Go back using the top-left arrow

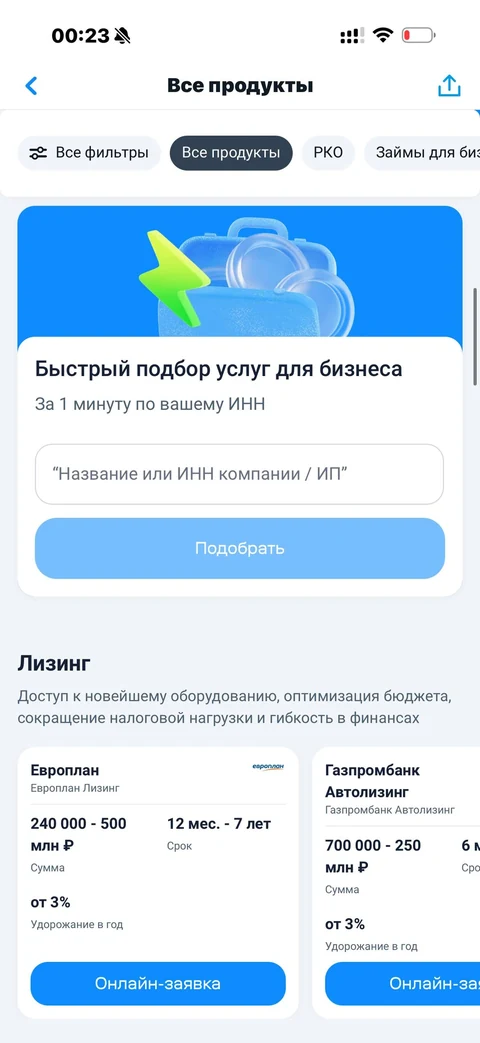coord(31,86)
